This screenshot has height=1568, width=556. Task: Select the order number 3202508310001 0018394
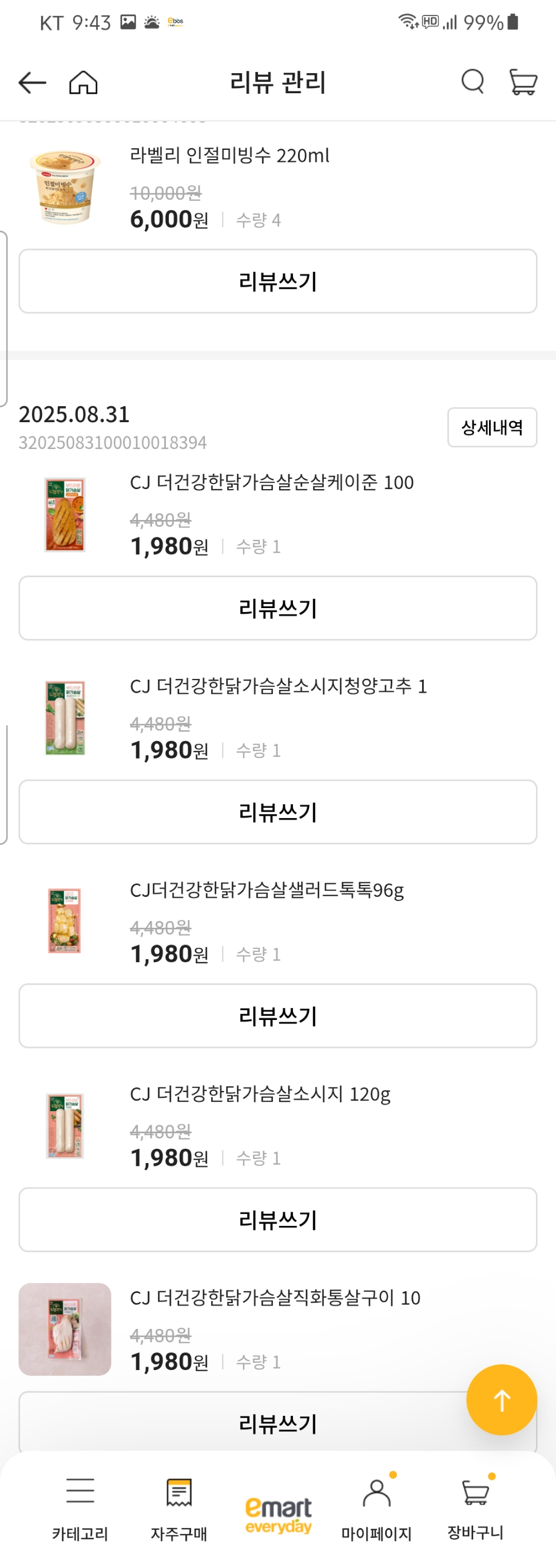(112, 443)
